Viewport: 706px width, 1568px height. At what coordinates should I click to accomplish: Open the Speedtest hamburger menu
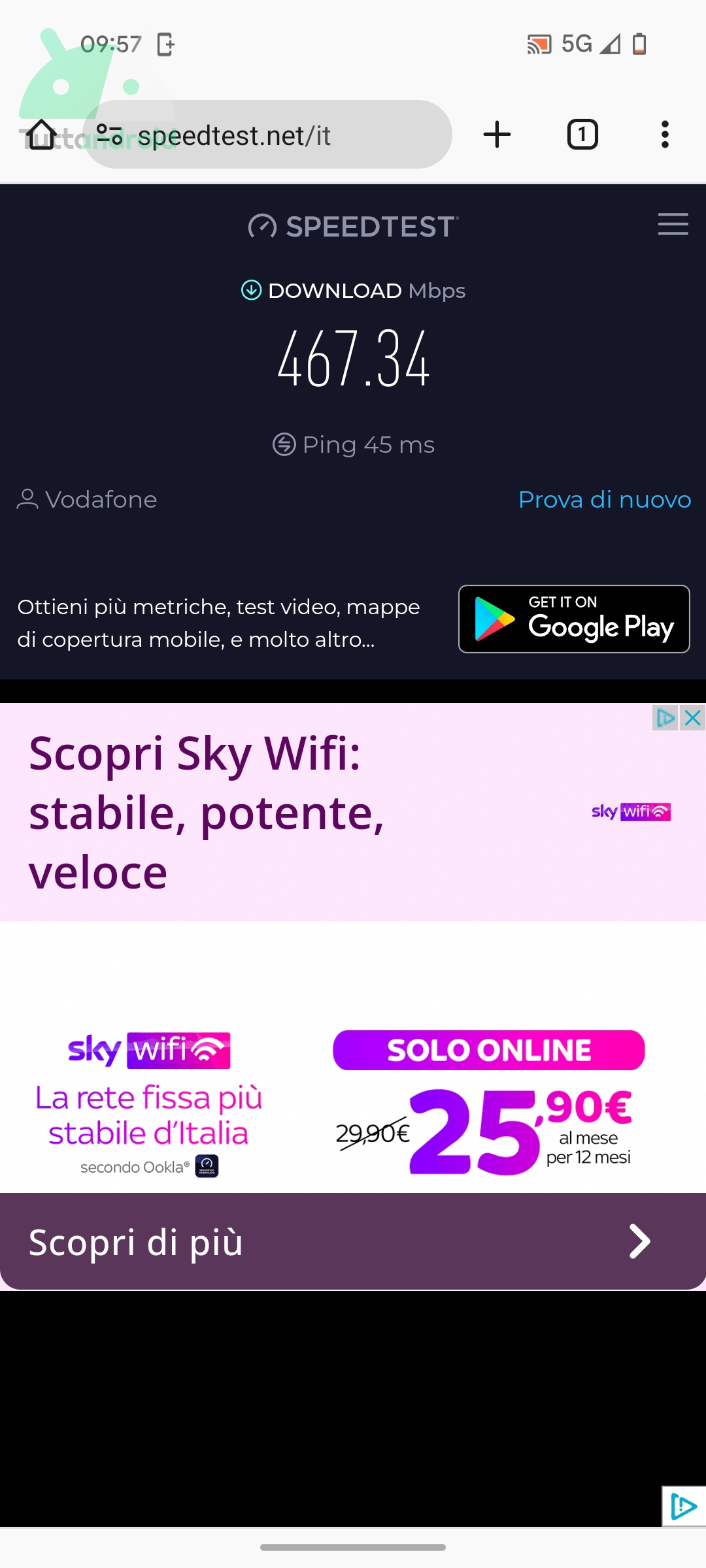point(673,224)
